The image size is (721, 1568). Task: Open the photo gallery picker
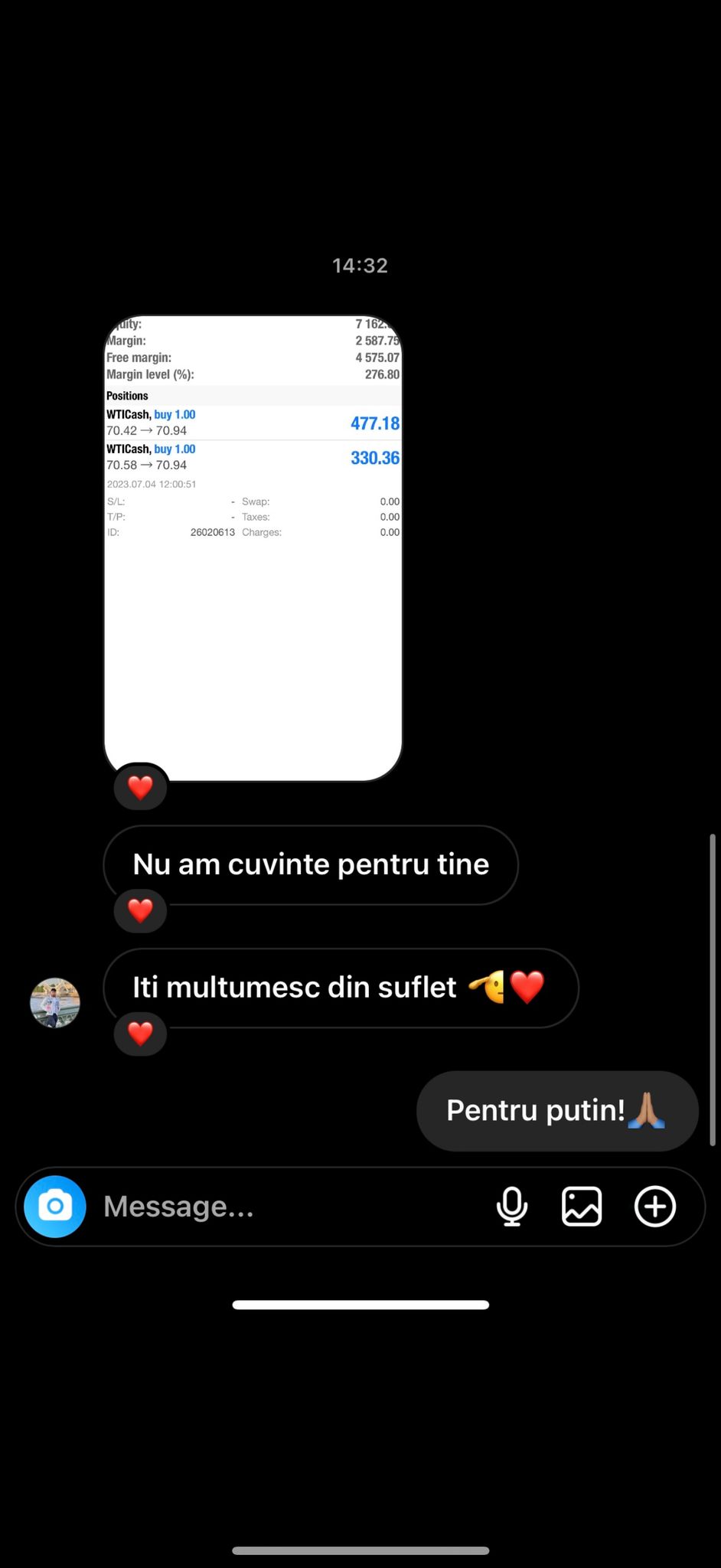(582, 1207)
